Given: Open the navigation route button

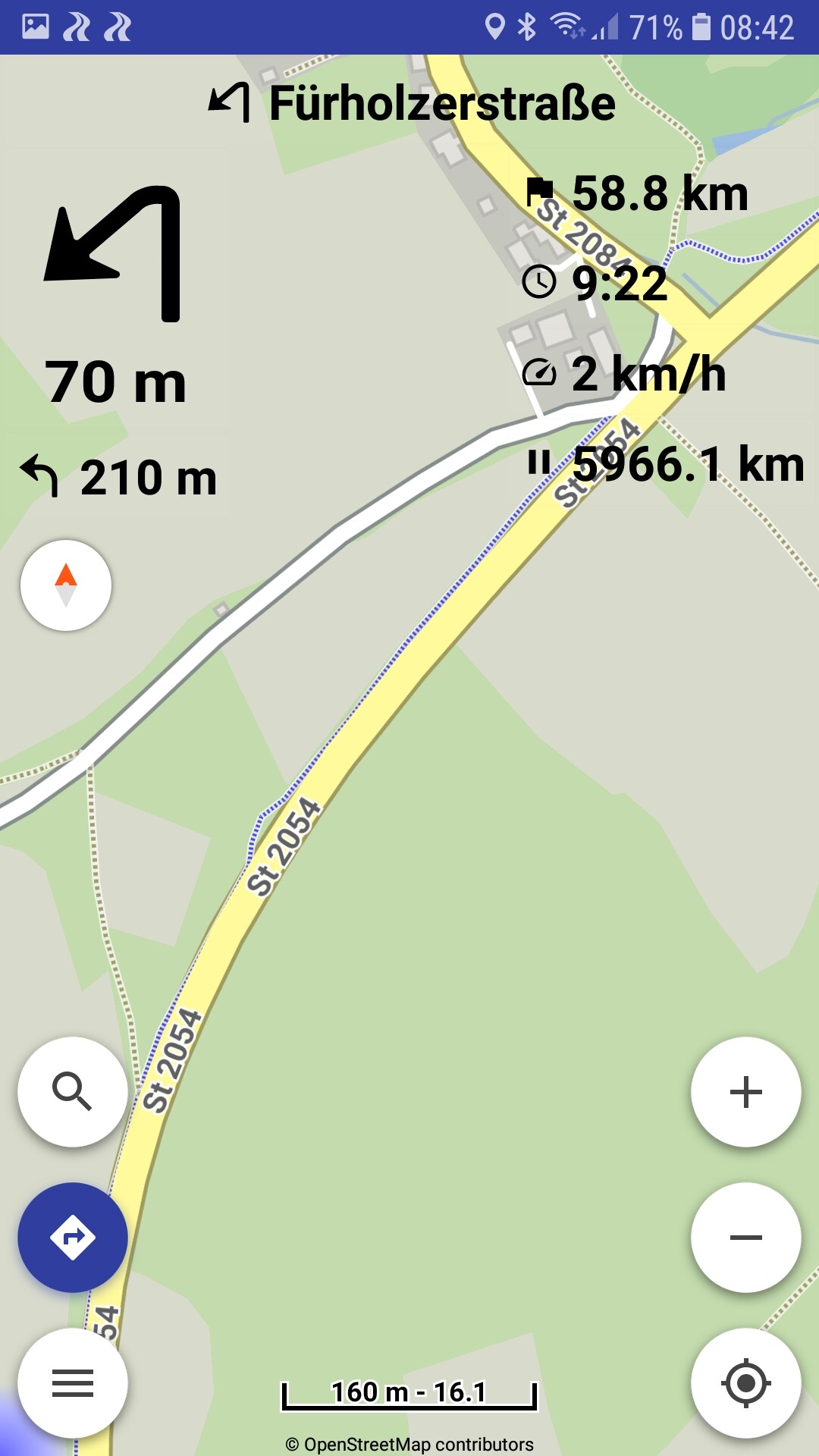Looking at the screenshot, I should [x=73, y=1238].
